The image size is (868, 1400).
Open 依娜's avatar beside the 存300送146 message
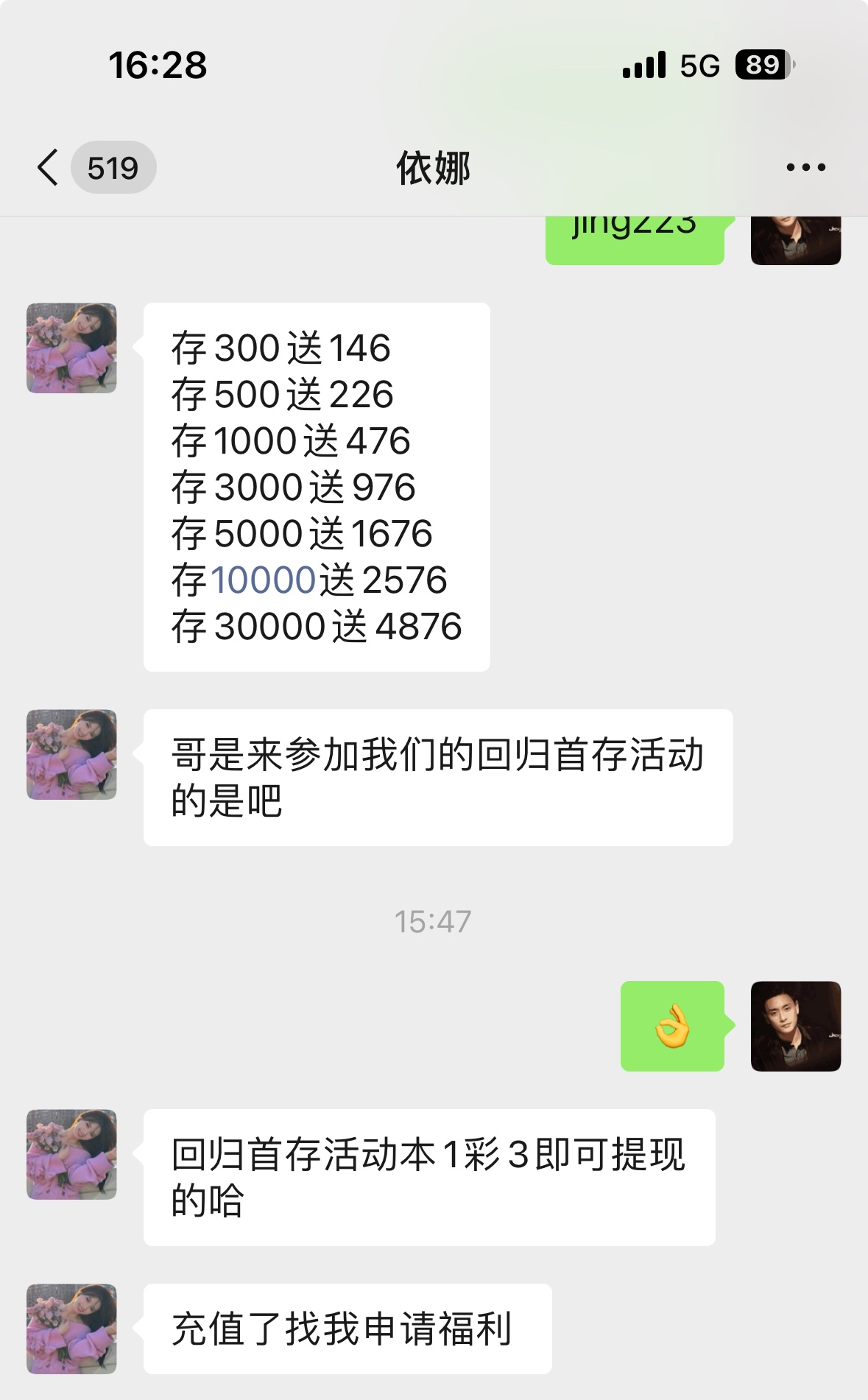[x=71, y=348]
